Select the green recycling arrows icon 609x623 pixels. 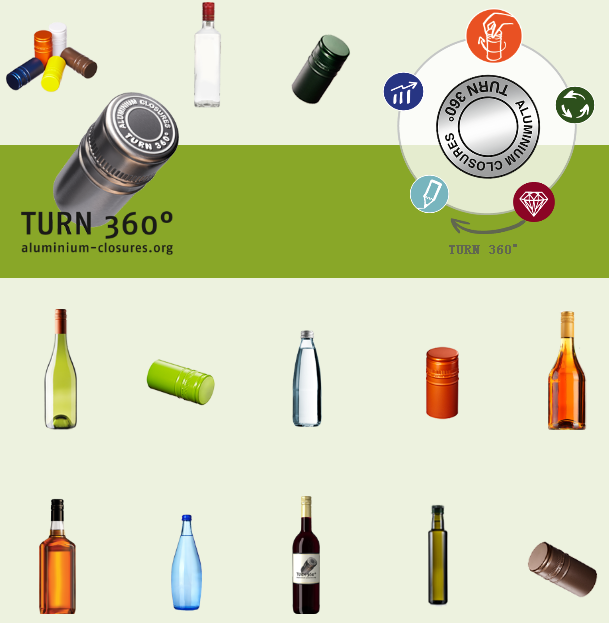point(575,104)
